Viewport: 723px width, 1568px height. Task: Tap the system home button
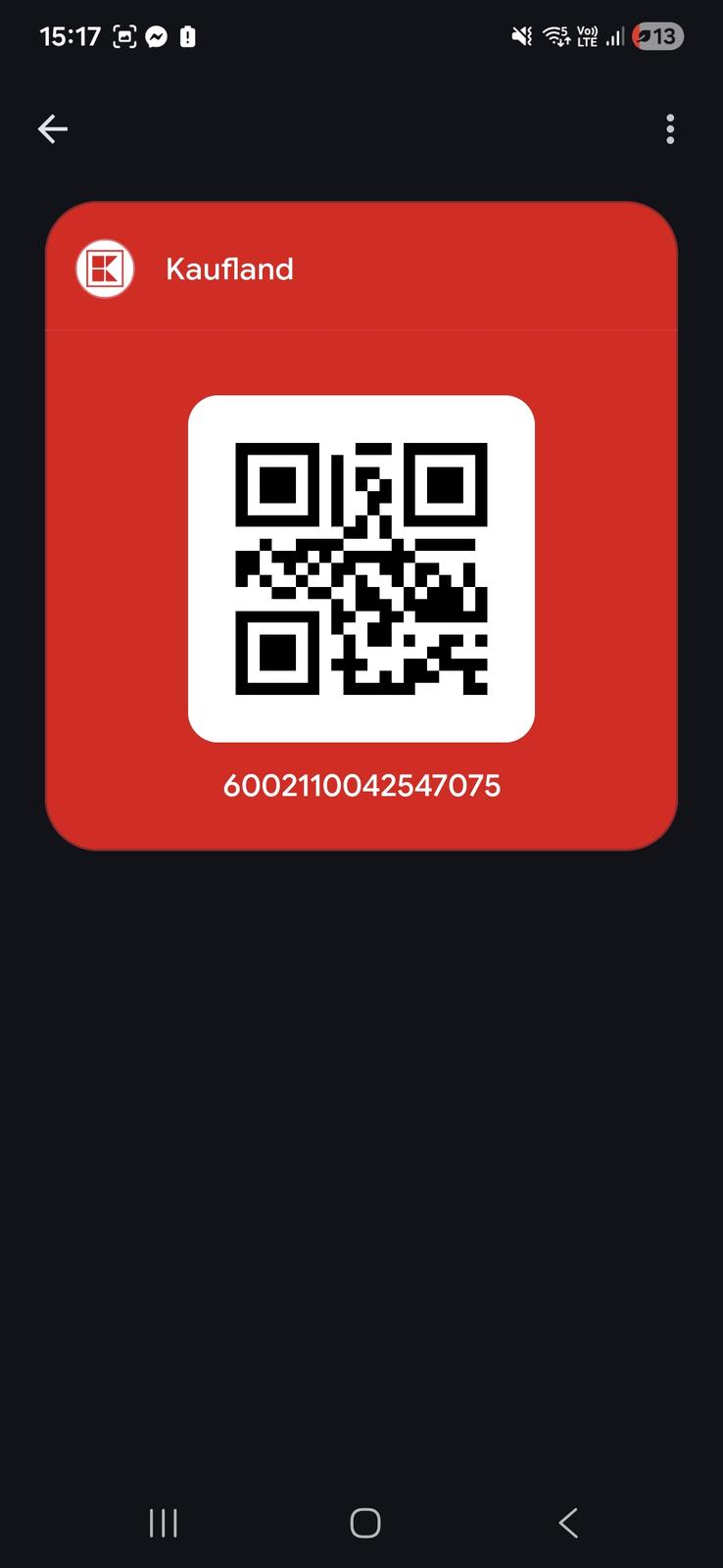[x=365, y=1522]
